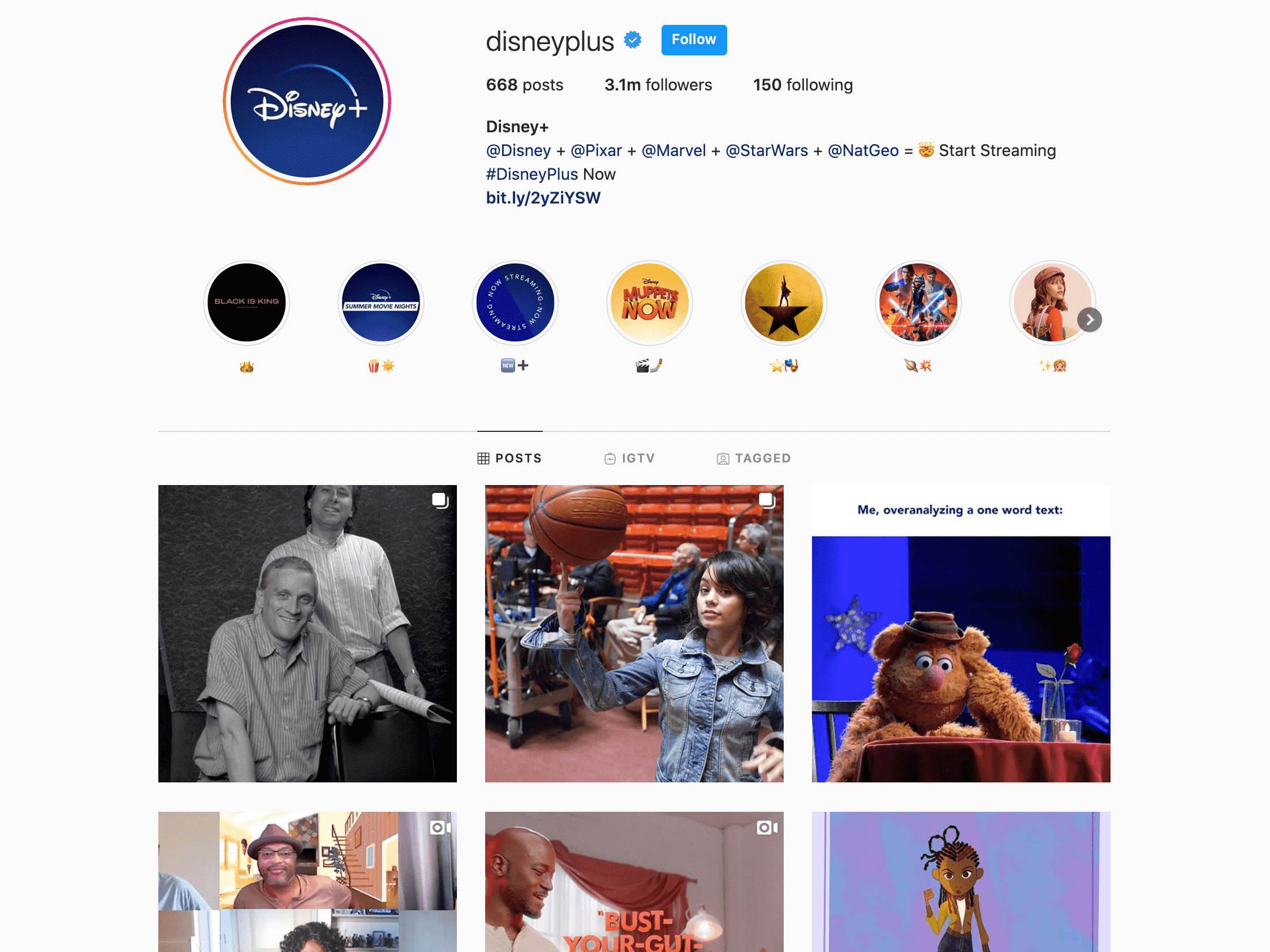Open the Black Is King highlight
The width and height of the screenshot is (1270, 952).
click(247, 303)
